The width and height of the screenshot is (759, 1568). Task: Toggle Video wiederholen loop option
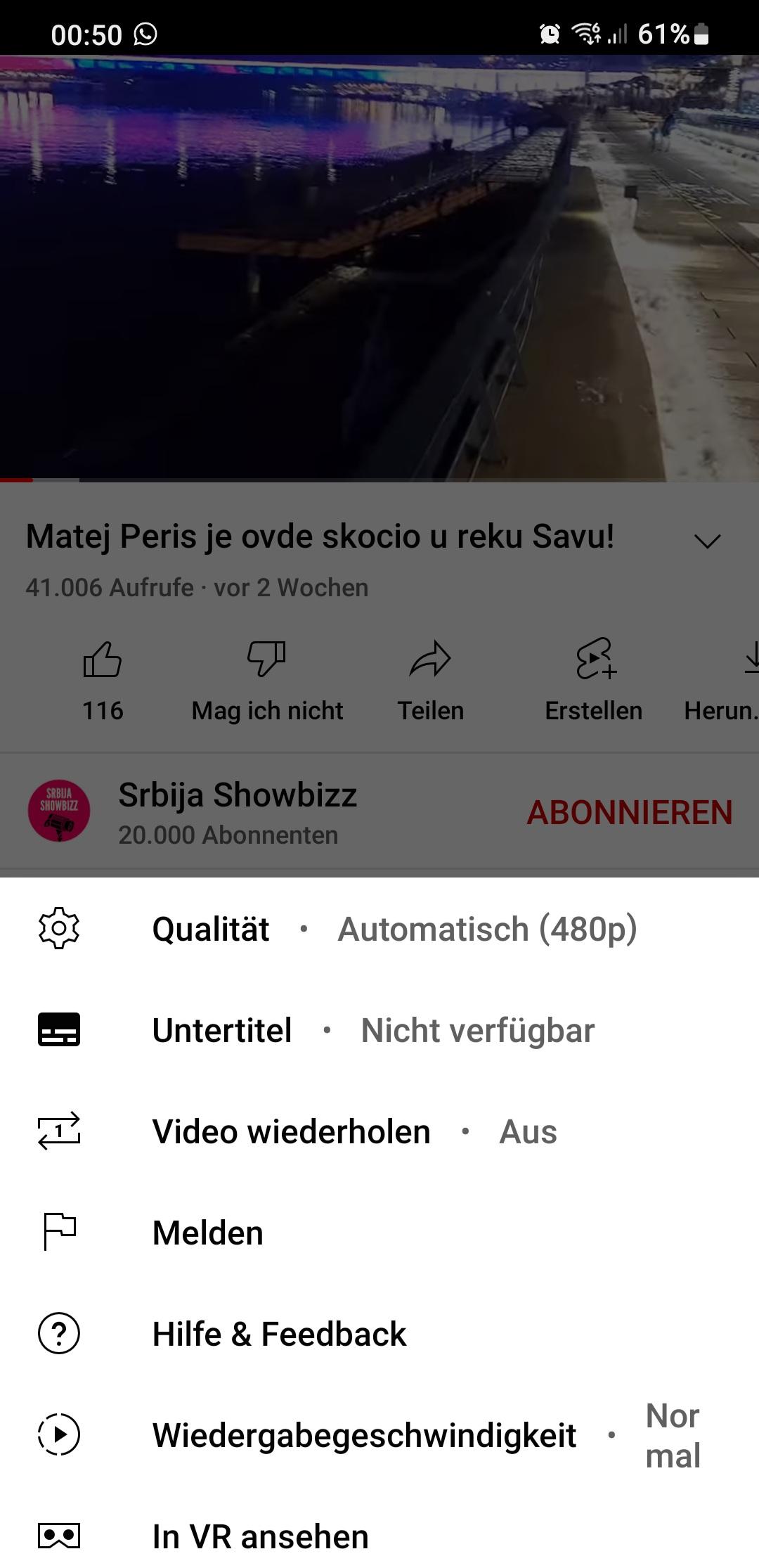click(x=379, y=1131)
